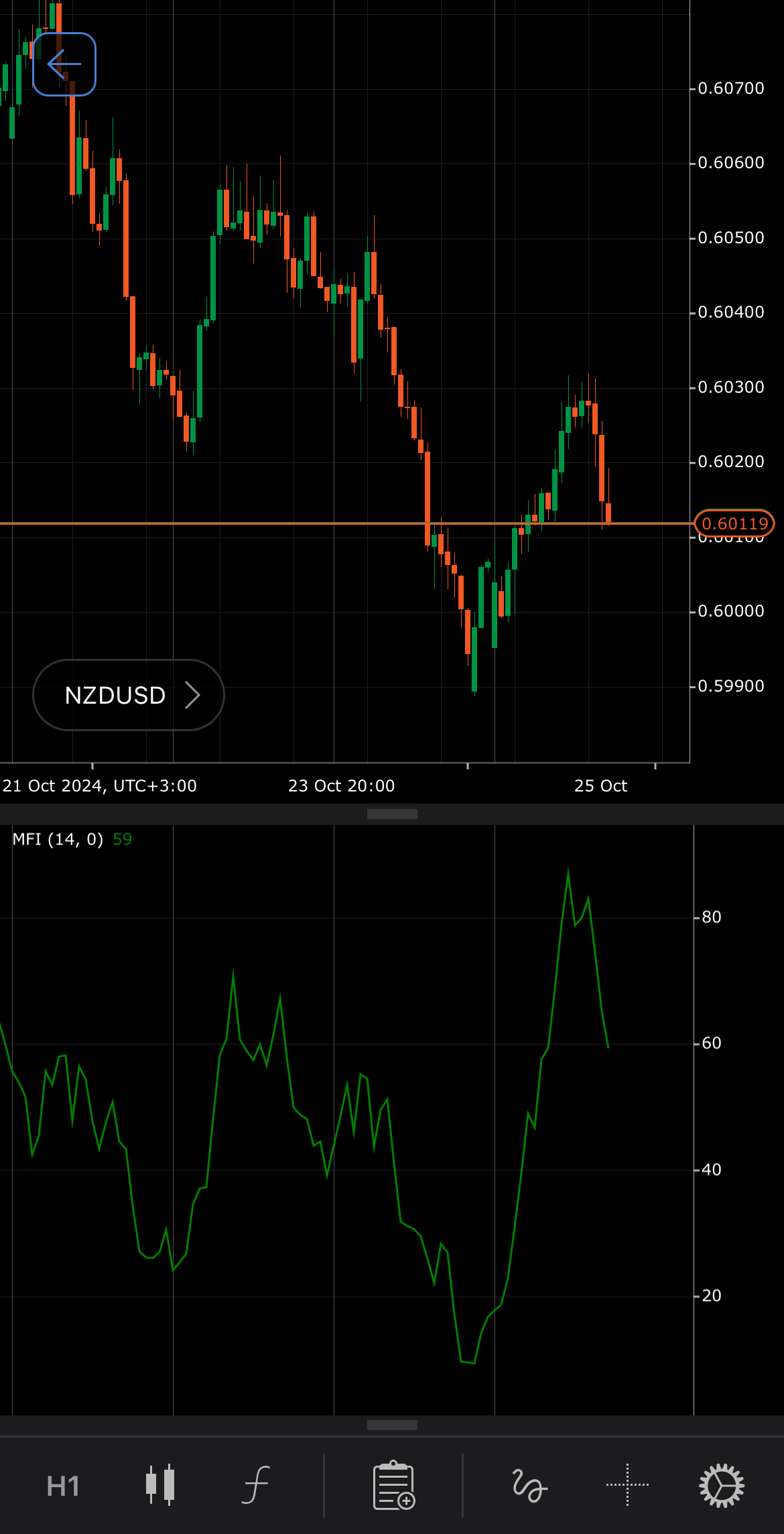Viewport: 784px width, 1534px height.
Task: Open the new order clipboard icon
Action: point(393,1484)
